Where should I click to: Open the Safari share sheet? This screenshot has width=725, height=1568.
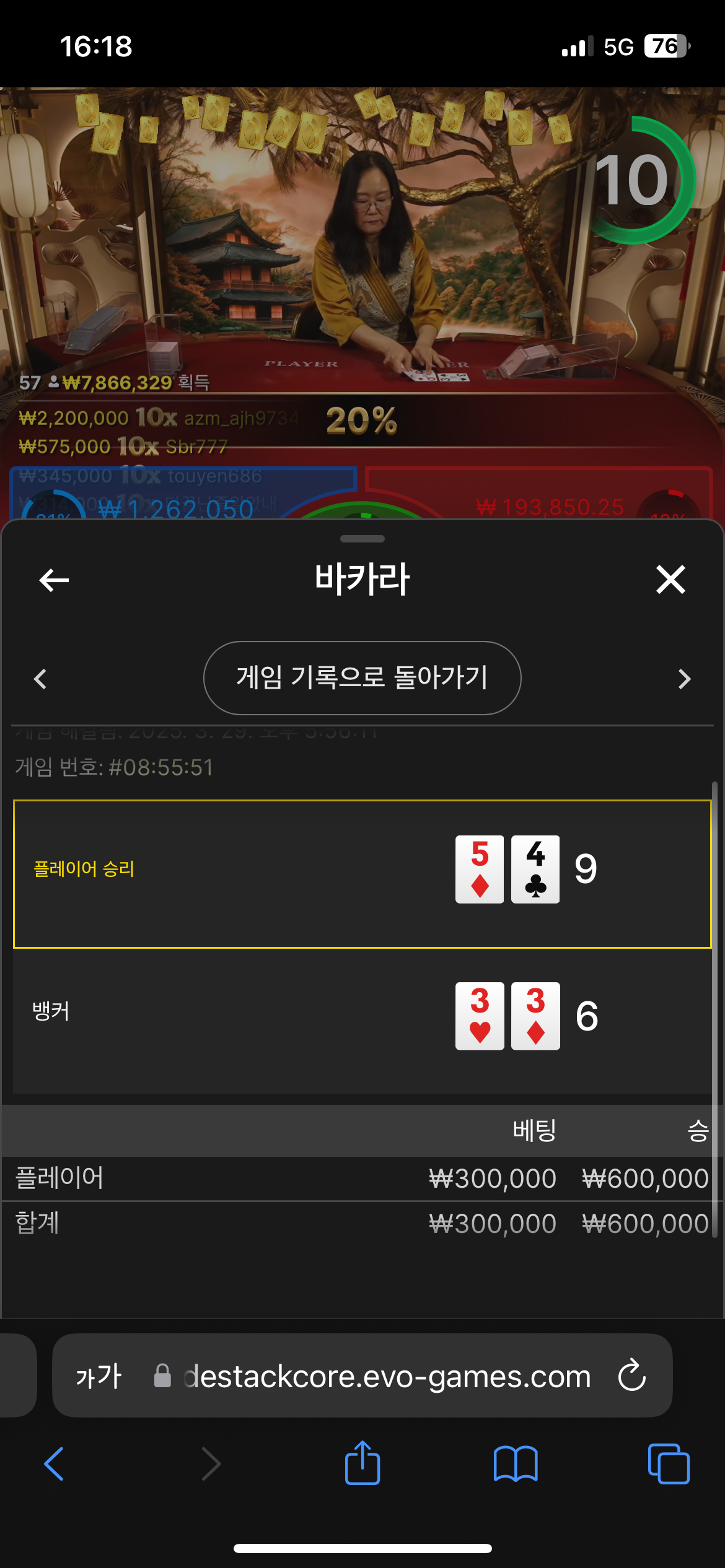pyautogui.click(x=362, y=1463)
